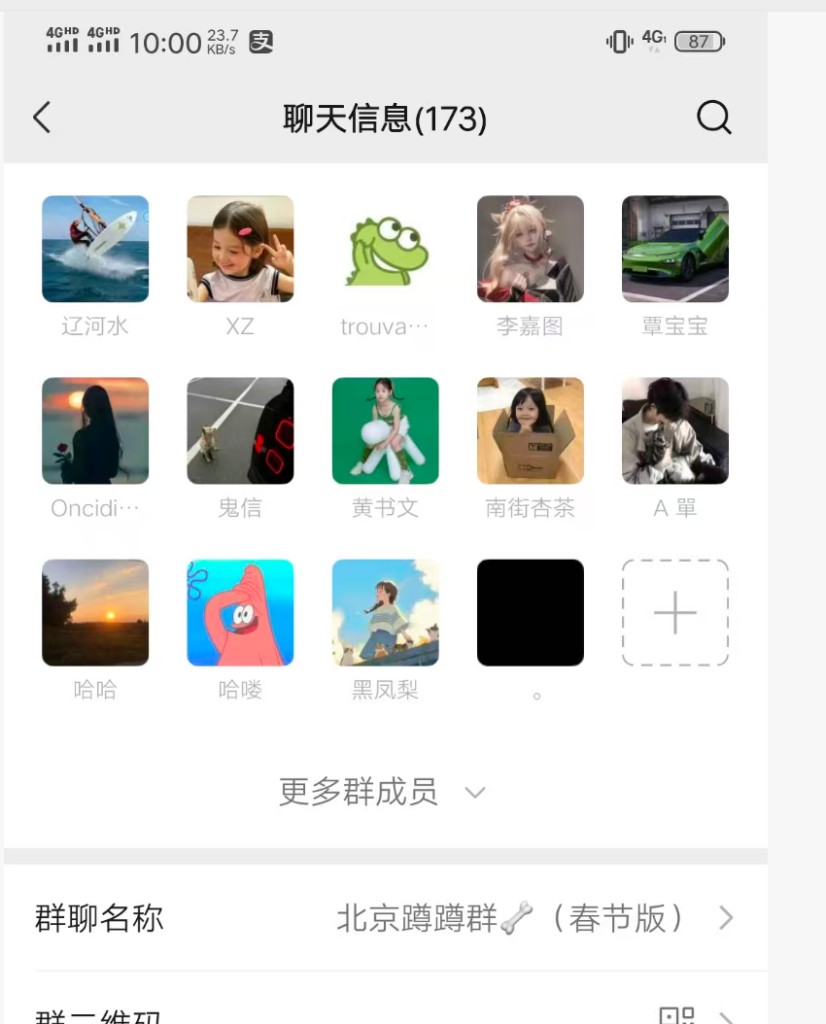
Task: Add a new member to the group
Action: pyautogui.click(x=675, y=613)
